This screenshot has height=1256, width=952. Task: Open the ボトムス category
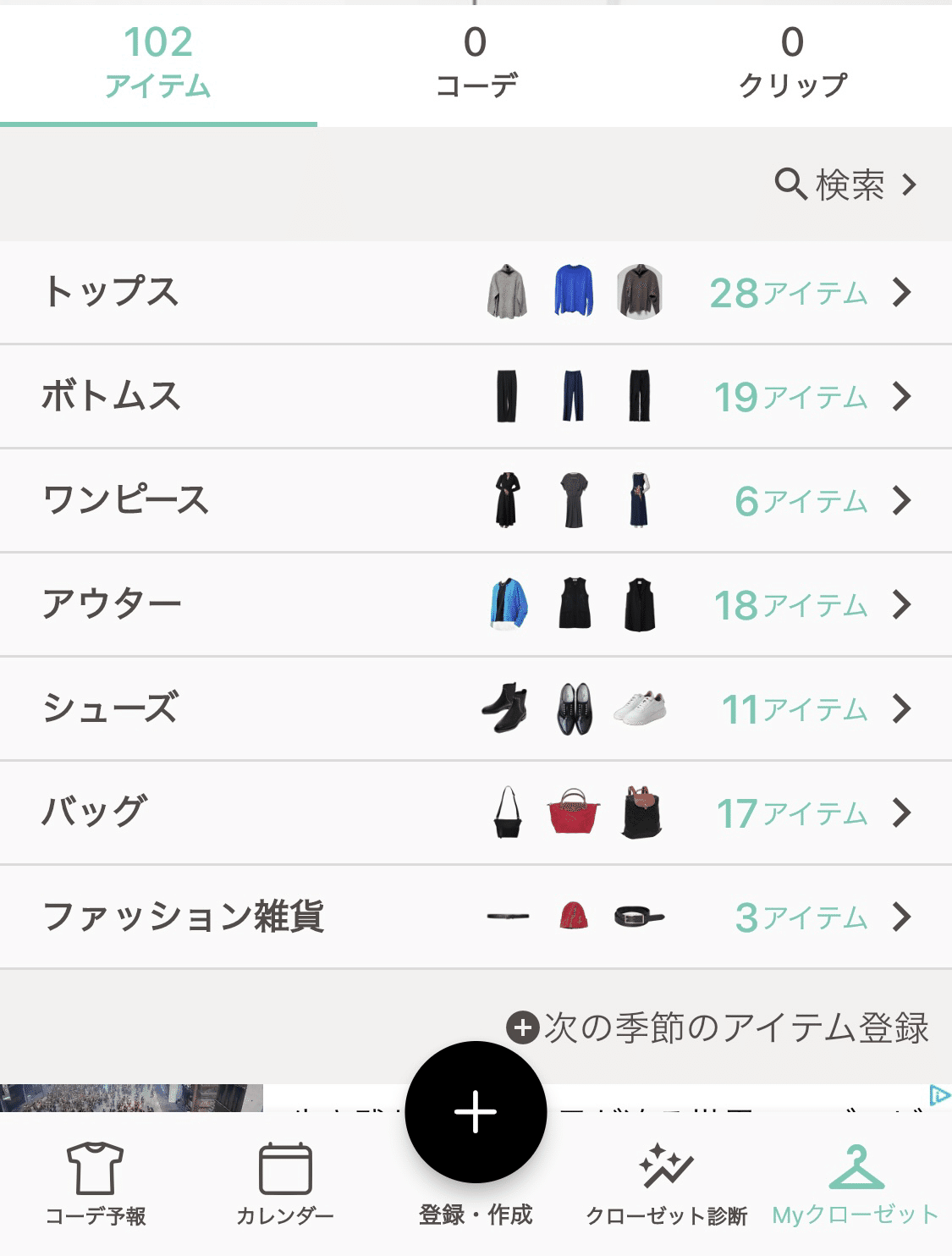[x=476, y=397]
